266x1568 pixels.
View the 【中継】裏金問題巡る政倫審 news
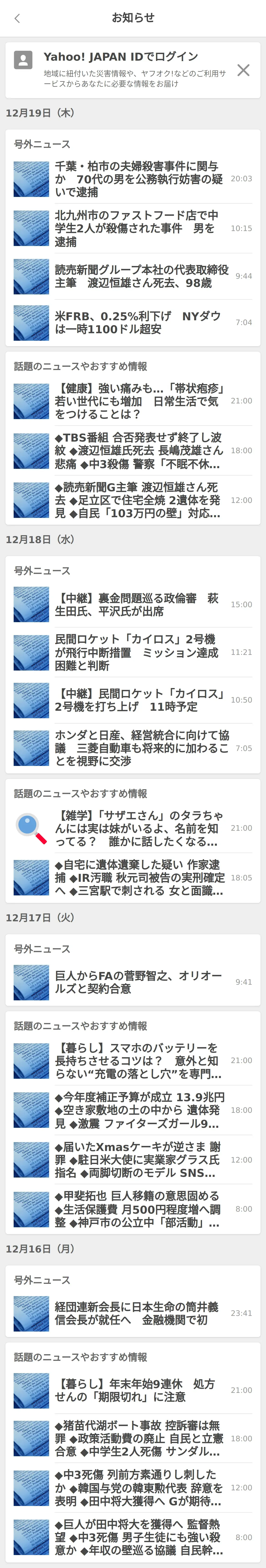(x=138, y=604)
